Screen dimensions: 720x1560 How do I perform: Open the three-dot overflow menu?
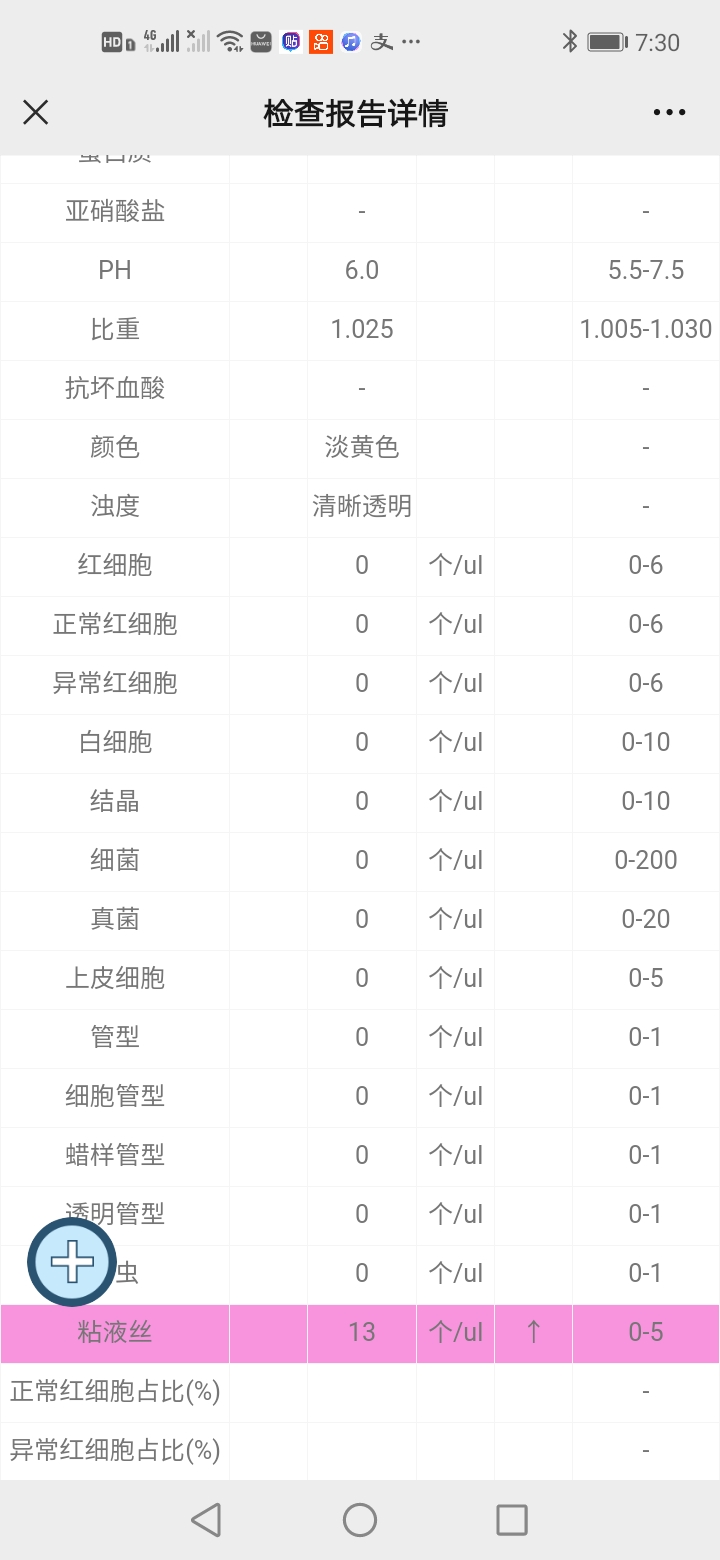[x=669, y=113]
